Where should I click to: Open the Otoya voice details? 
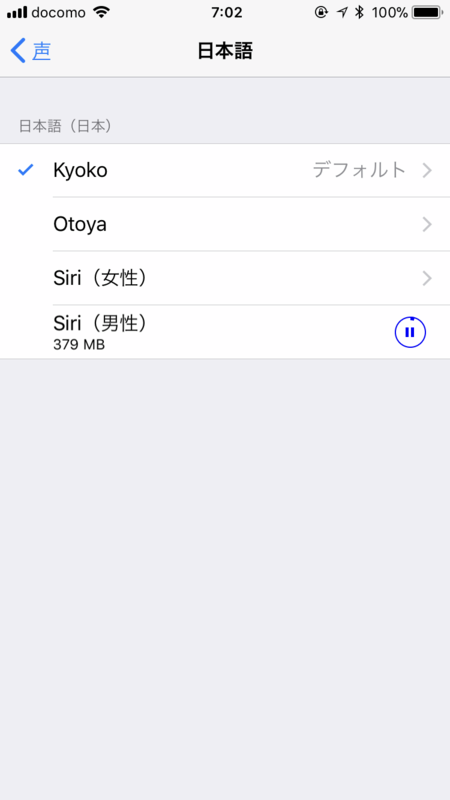click(x=225, y=224)
